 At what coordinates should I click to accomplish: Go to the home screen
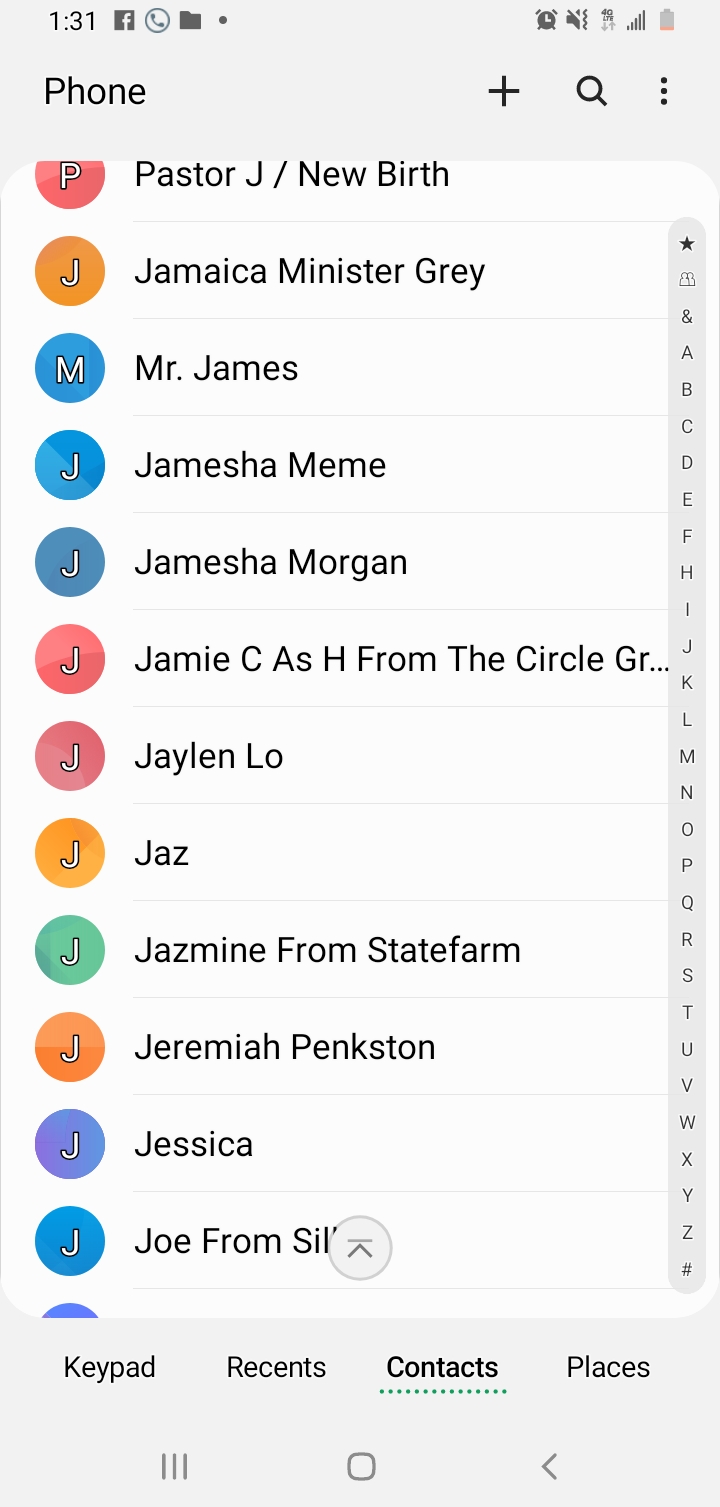361,1466
